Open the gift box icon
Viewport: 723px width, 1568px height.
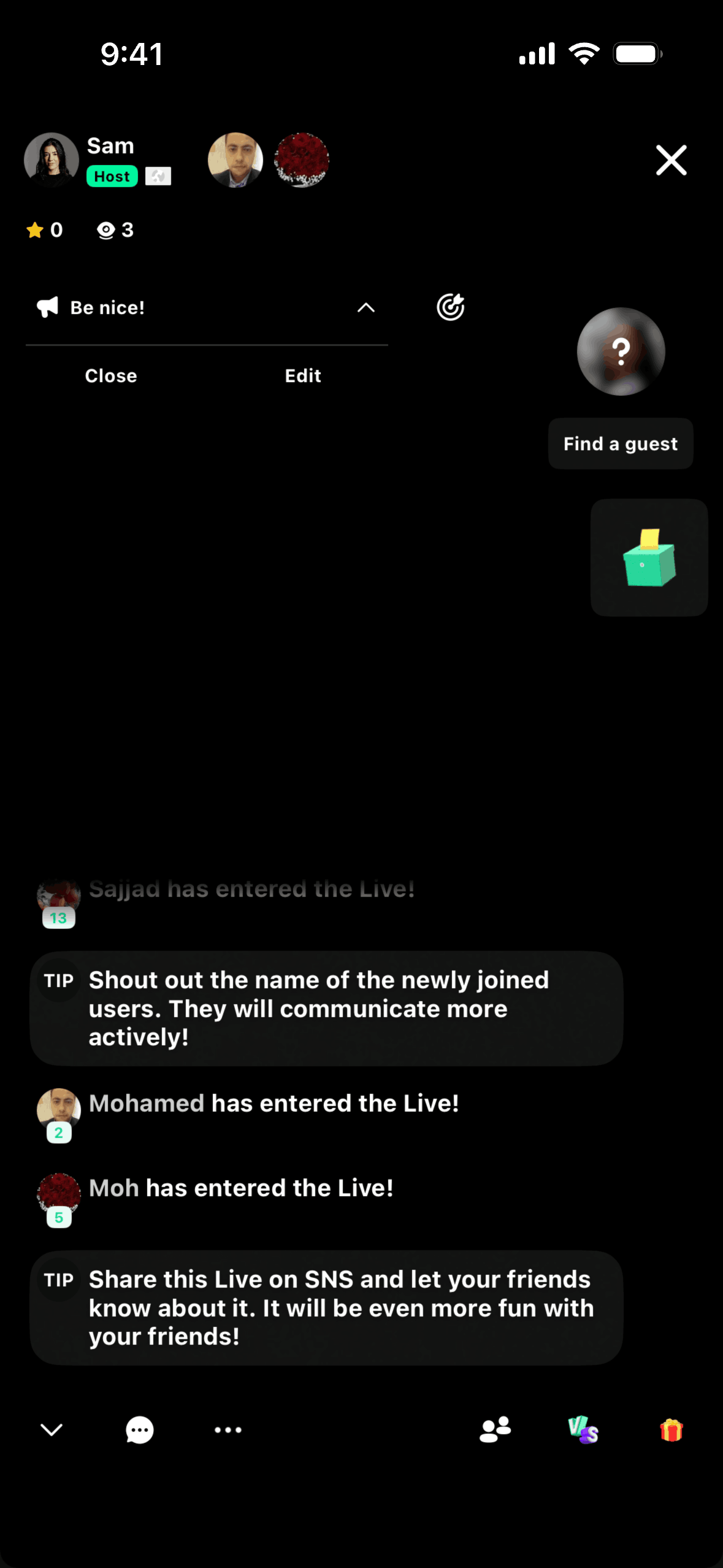671,1430
